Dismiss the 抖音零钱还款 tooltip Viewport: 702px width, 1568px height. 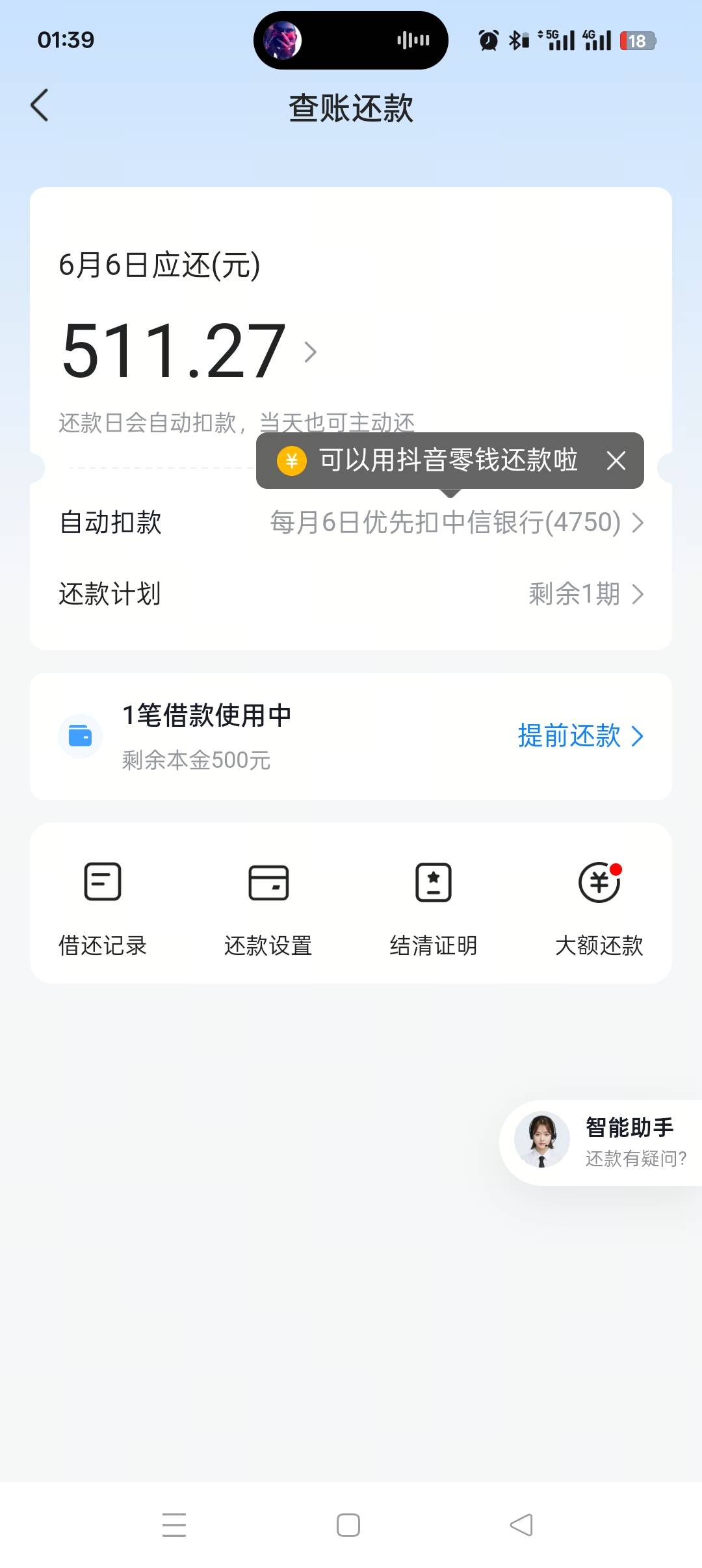(x=616, y=461)
